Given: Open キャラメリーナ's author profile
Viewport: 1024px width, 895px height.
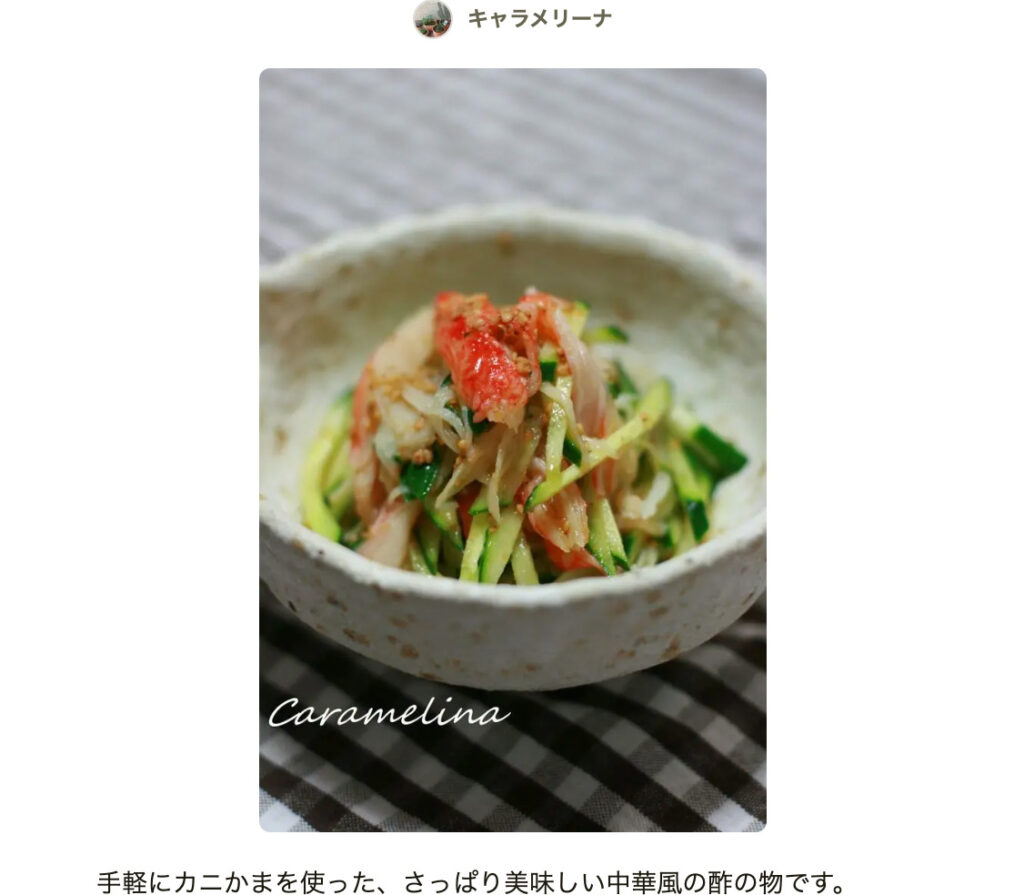Looking at the screenshot, I should click(538, 19).
